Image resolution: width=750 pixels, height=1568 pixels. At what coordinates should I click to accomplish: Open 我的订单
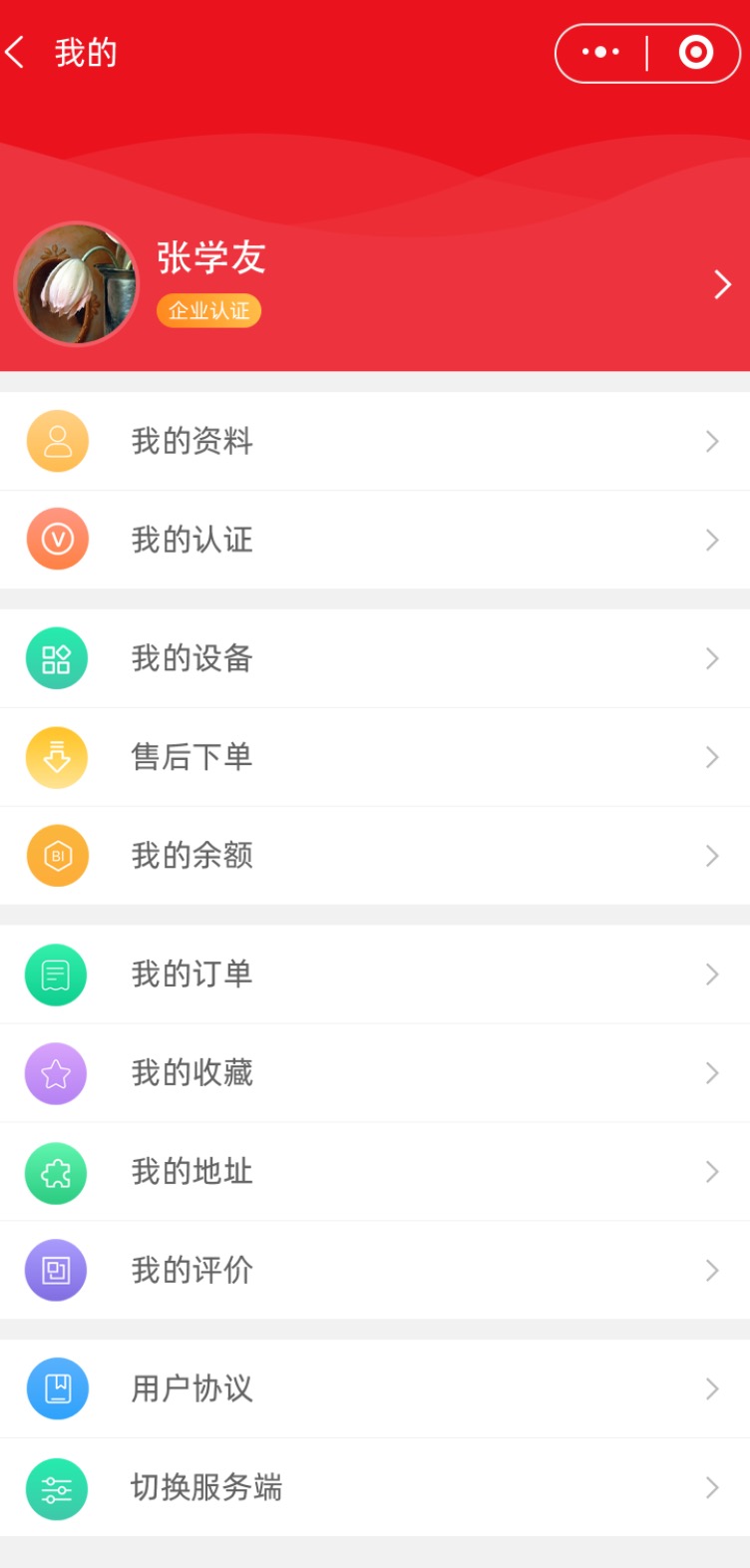coord(375,975)
